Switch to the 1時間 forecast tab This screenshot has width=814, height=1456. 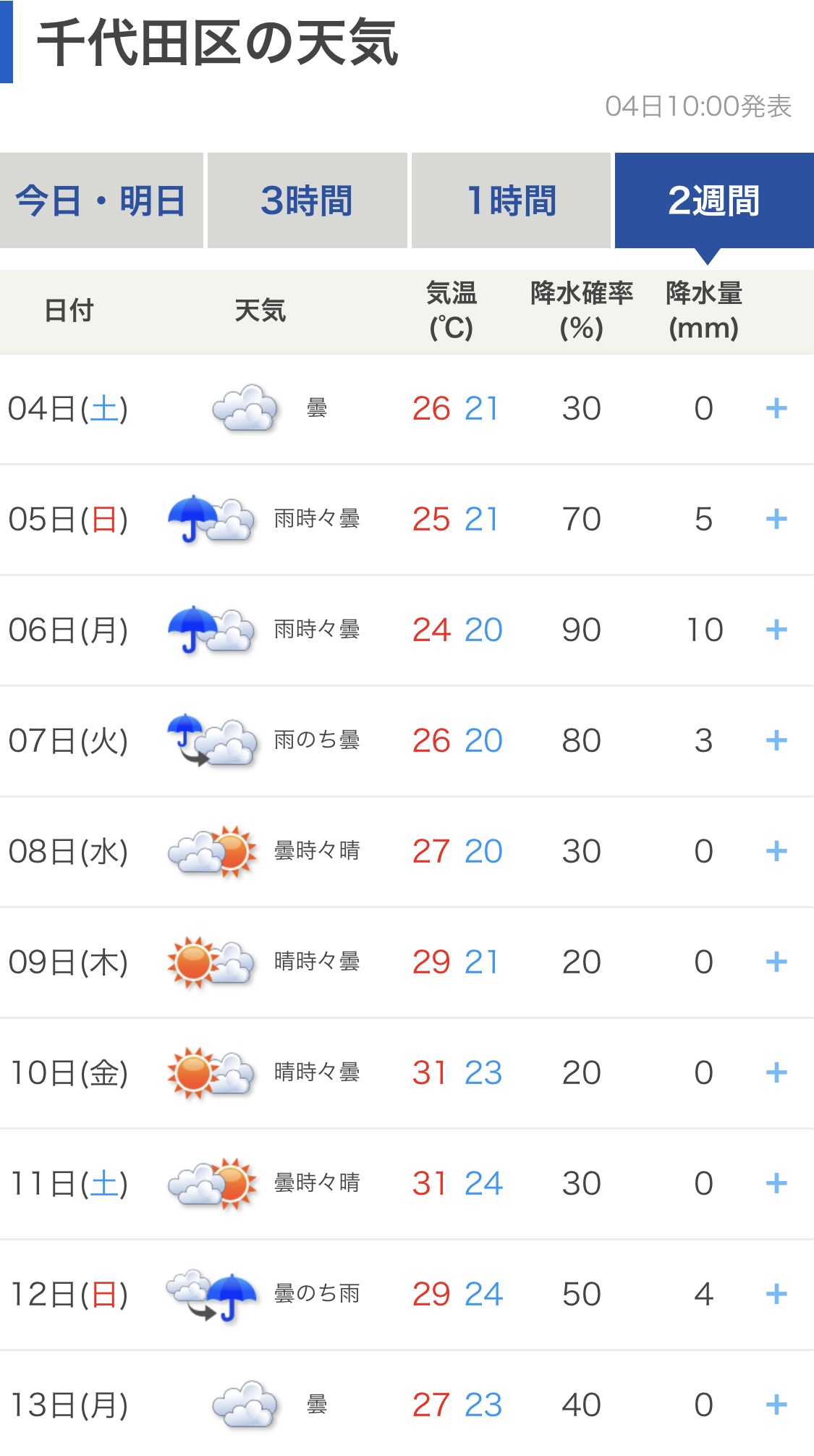(x=511, y=200)
